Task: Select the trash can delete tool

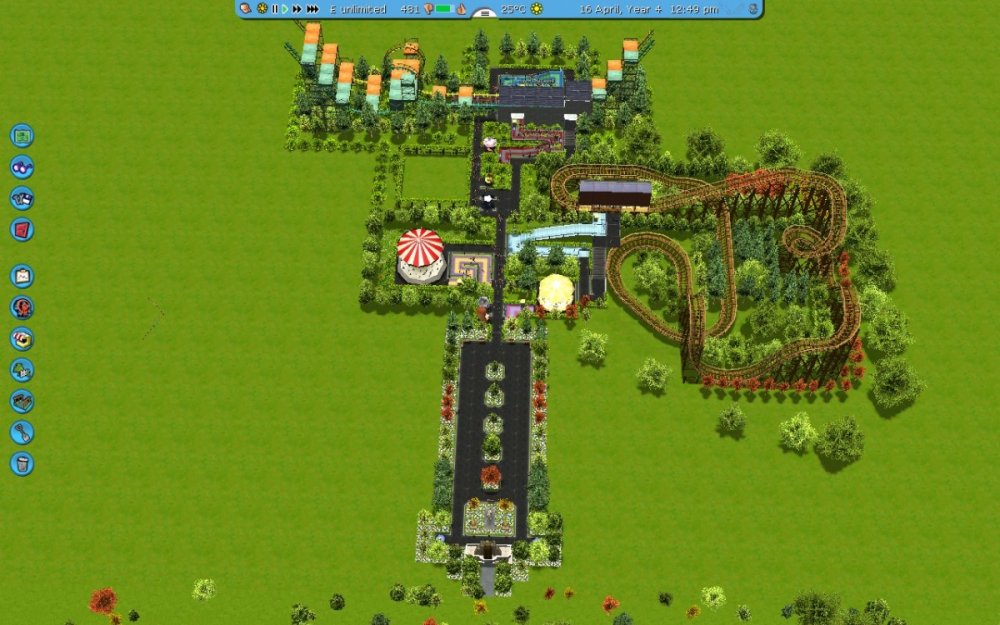Action: (22, 463)
